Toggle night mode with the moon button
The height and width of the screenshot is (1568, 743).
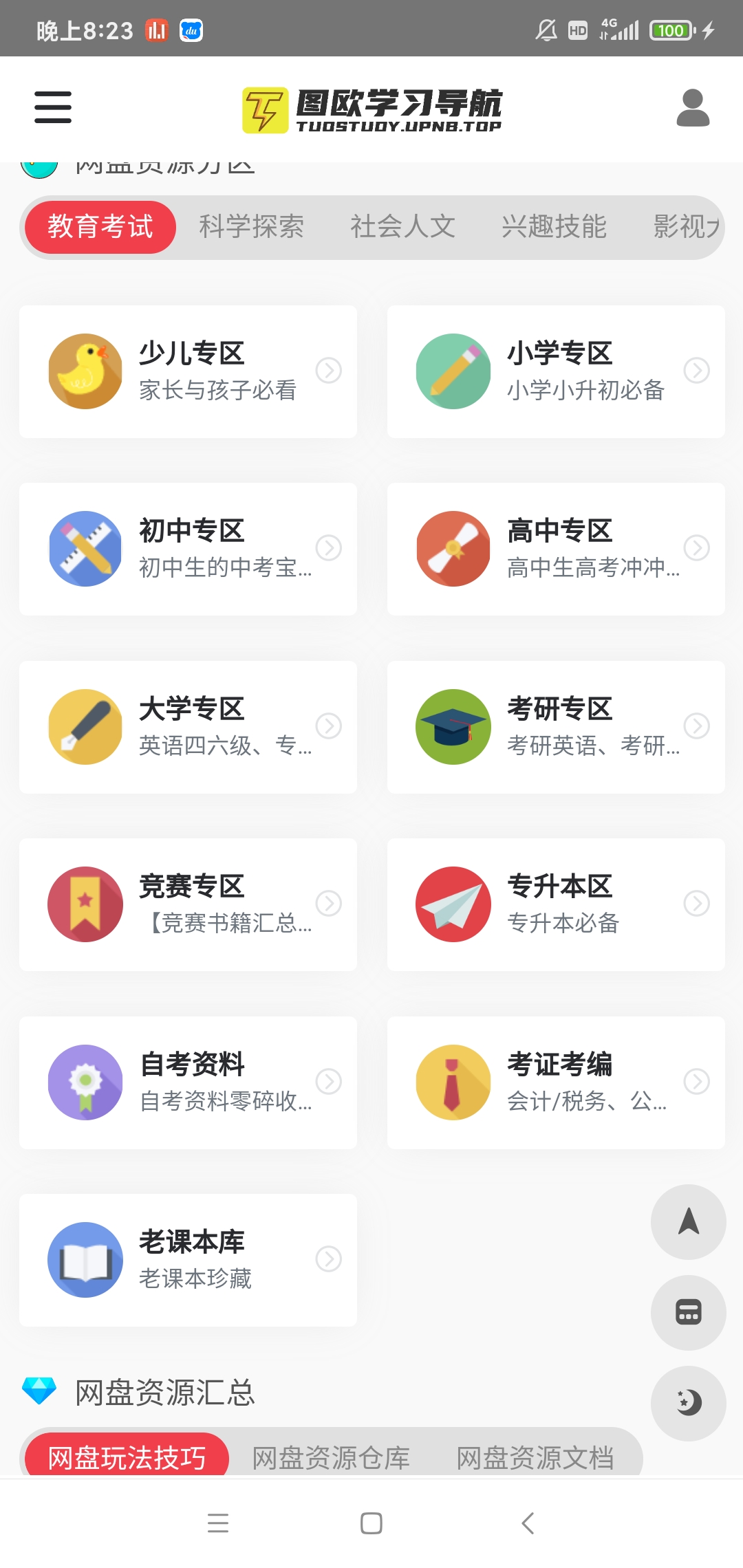pyautogui.click(x=688, y=1402)
